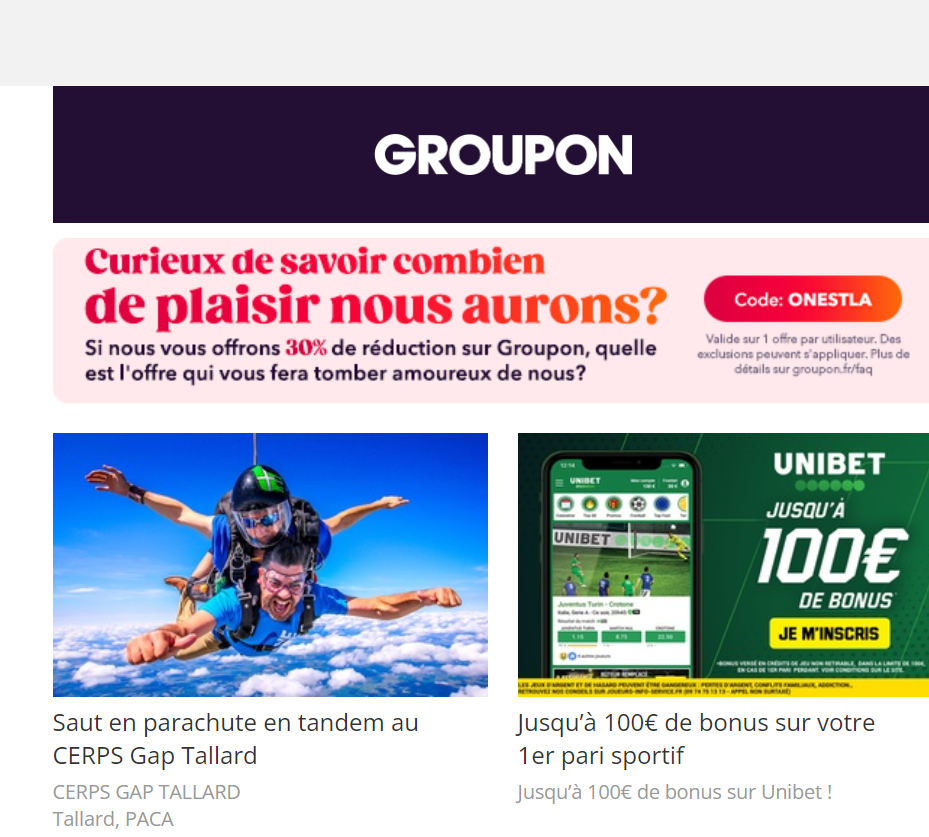Open "Jusqu'à 100€ de bonus" title link
This screenshot has height=837, width=929.
pos(695,738)
